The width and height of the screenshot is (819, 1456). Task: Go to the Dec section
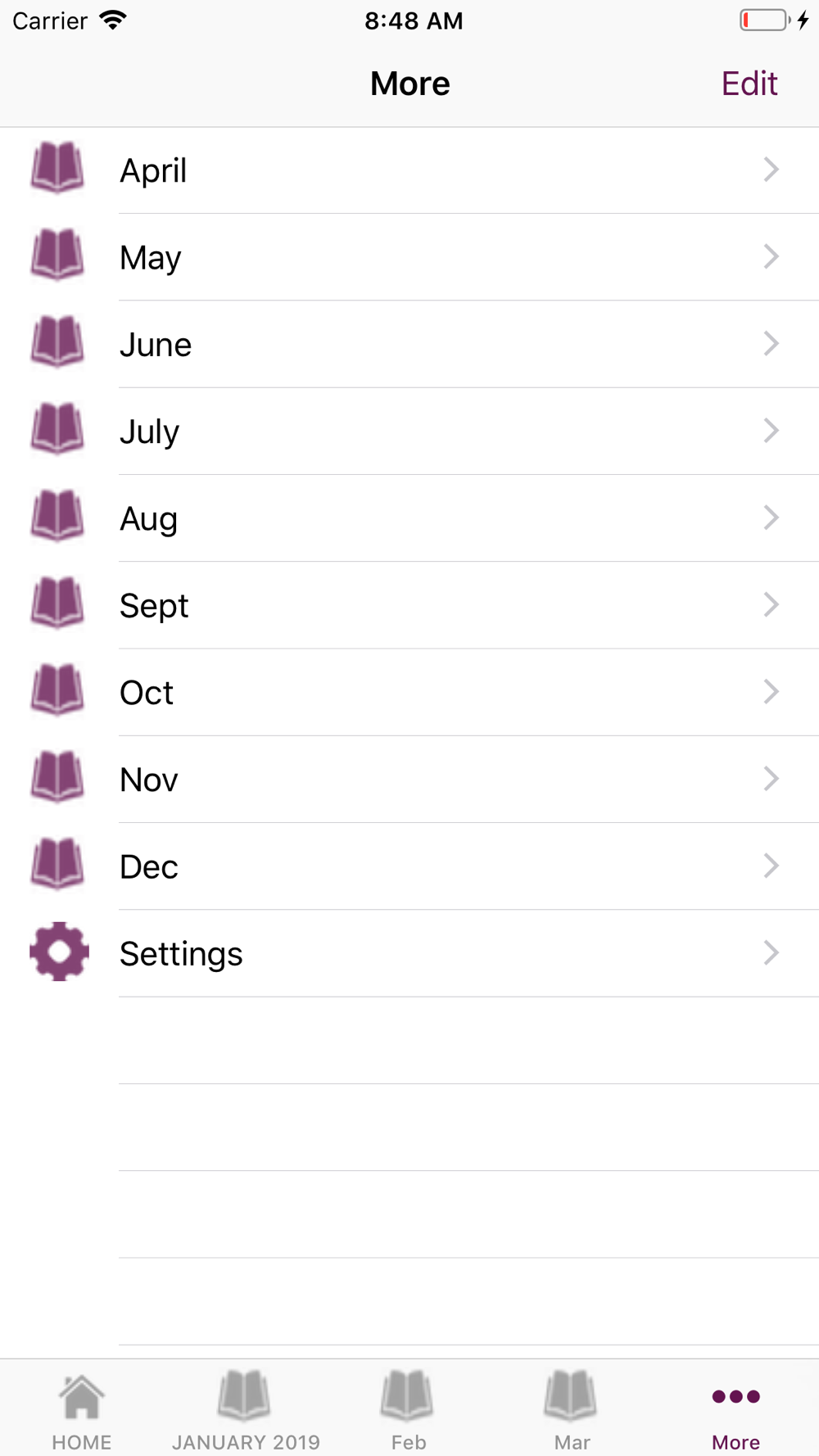[x=409, y=866]
